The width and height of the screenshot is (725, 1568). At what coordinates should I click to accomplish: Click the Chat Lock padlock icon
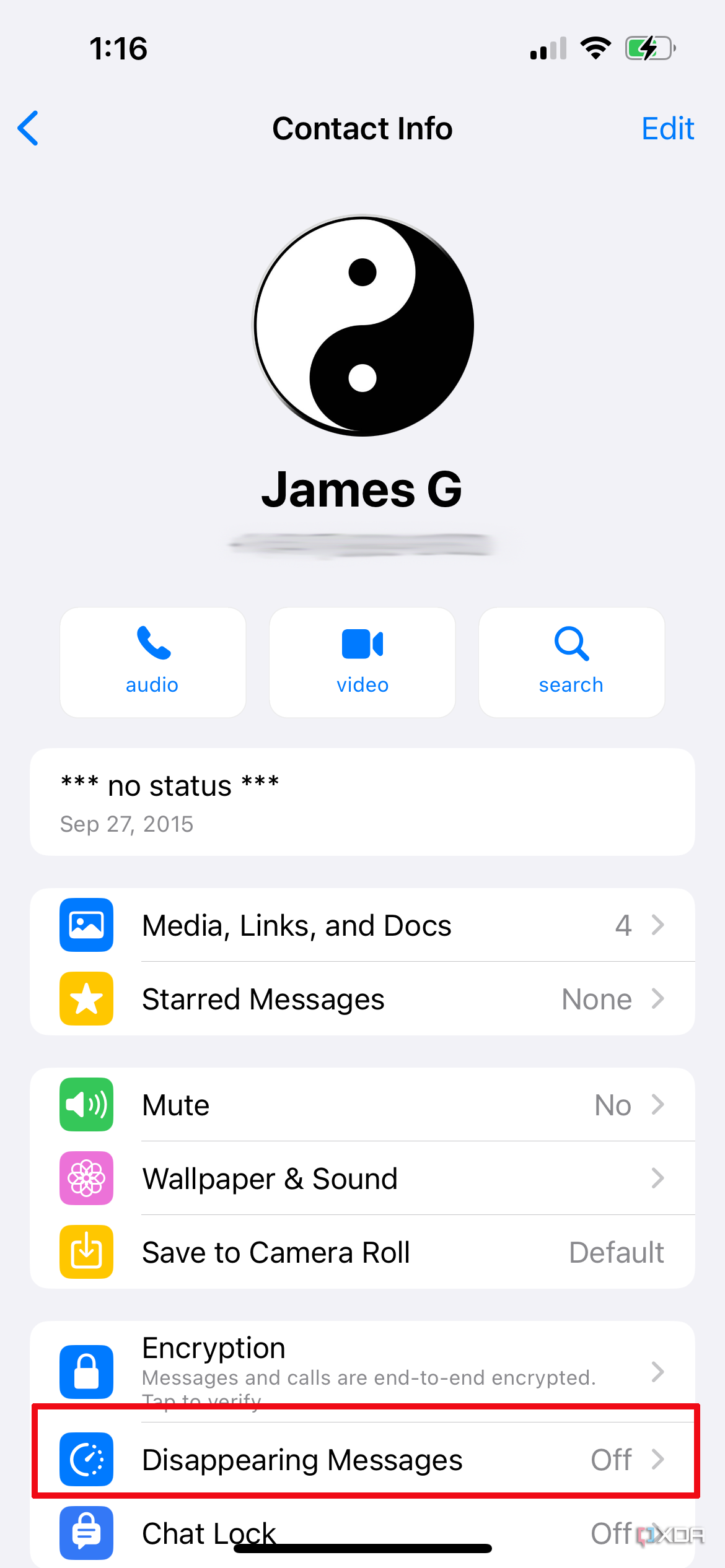(86, 1533)
